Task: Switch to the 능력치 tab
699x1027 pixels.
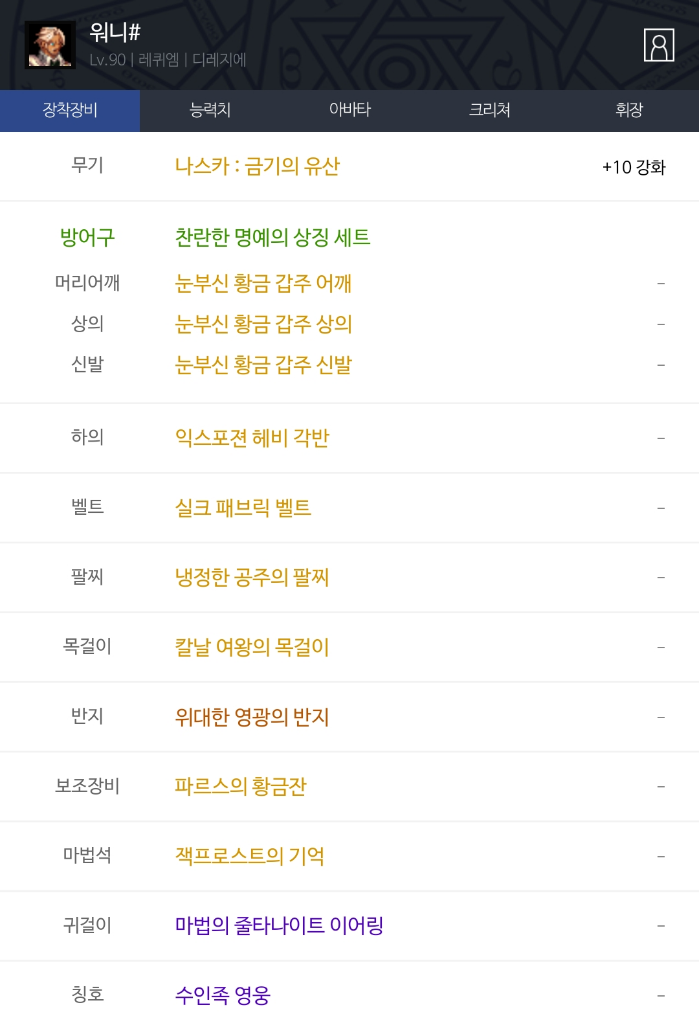Action: click(x=210, y=110)
